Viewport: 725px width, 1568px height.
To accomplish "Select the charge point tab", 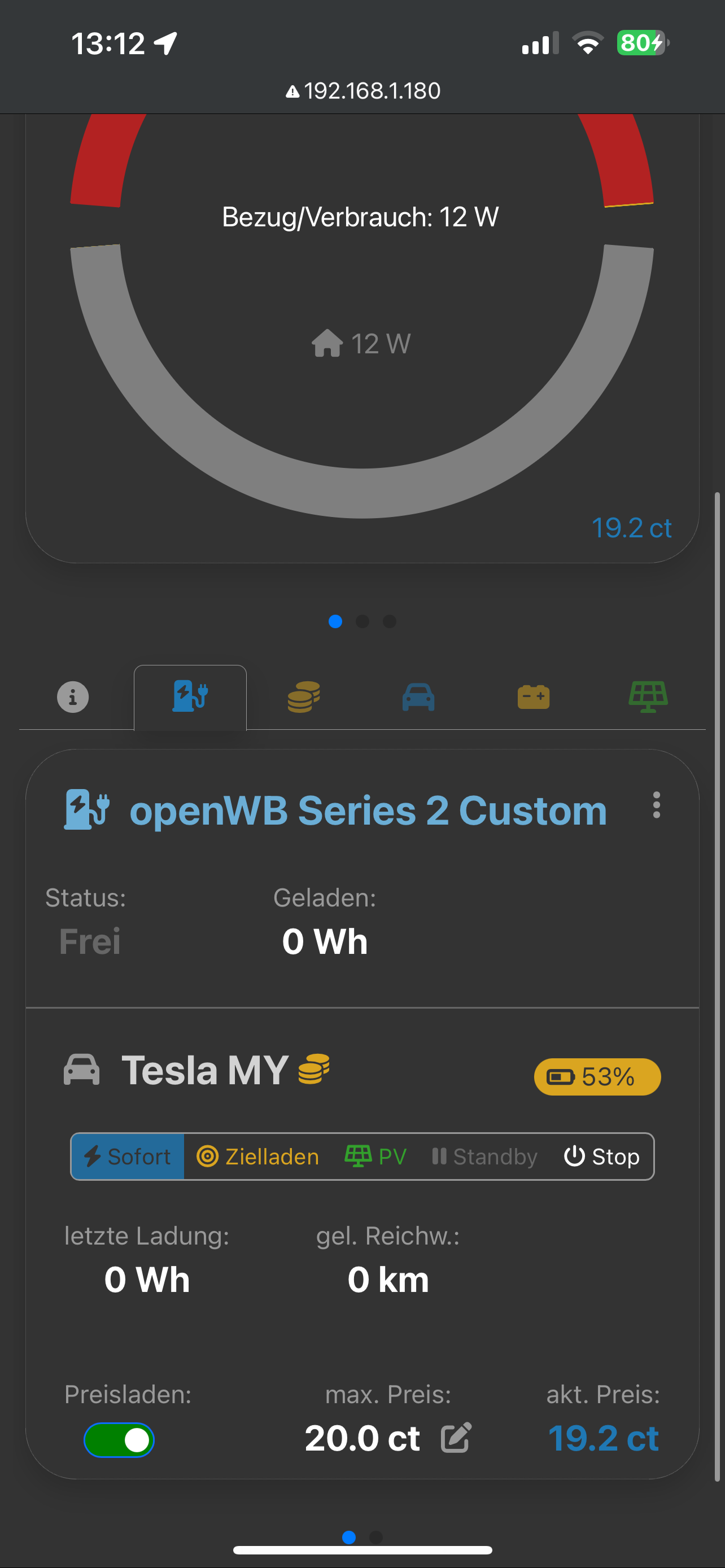I will (x=190, y=697).
